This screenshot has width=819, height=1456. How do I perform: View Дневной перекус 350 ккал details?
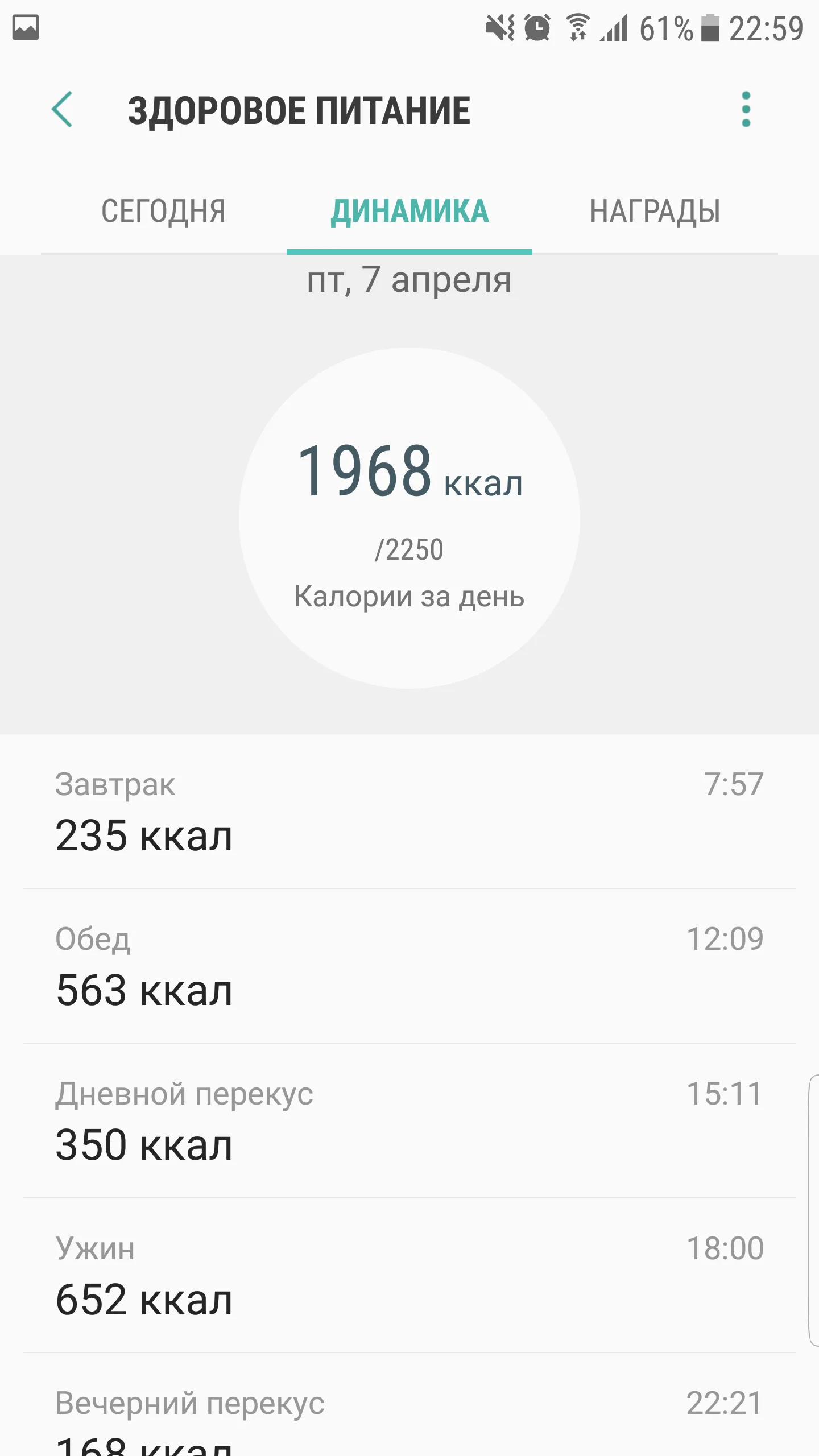(x=409, y=1121)
